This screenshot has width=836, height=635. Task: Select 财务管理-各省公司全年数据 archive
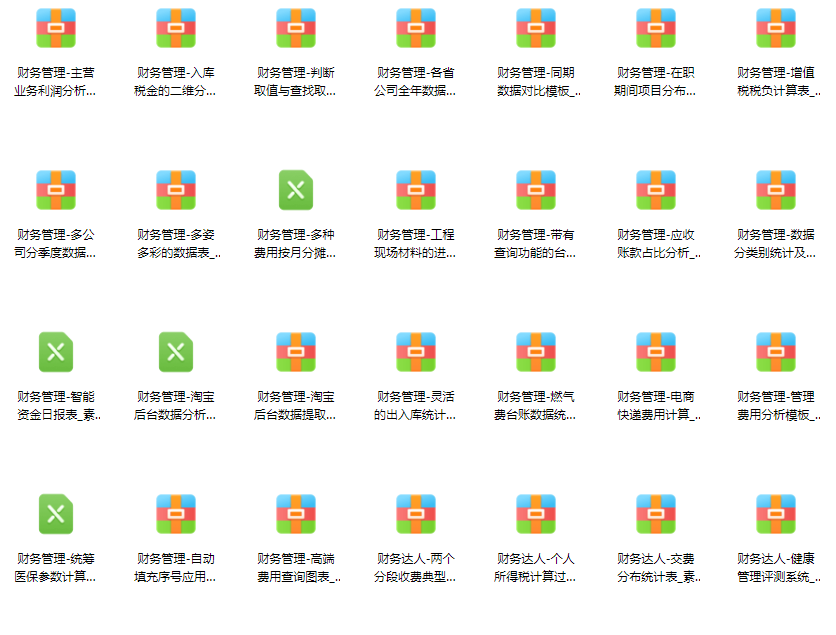[416, 29]
